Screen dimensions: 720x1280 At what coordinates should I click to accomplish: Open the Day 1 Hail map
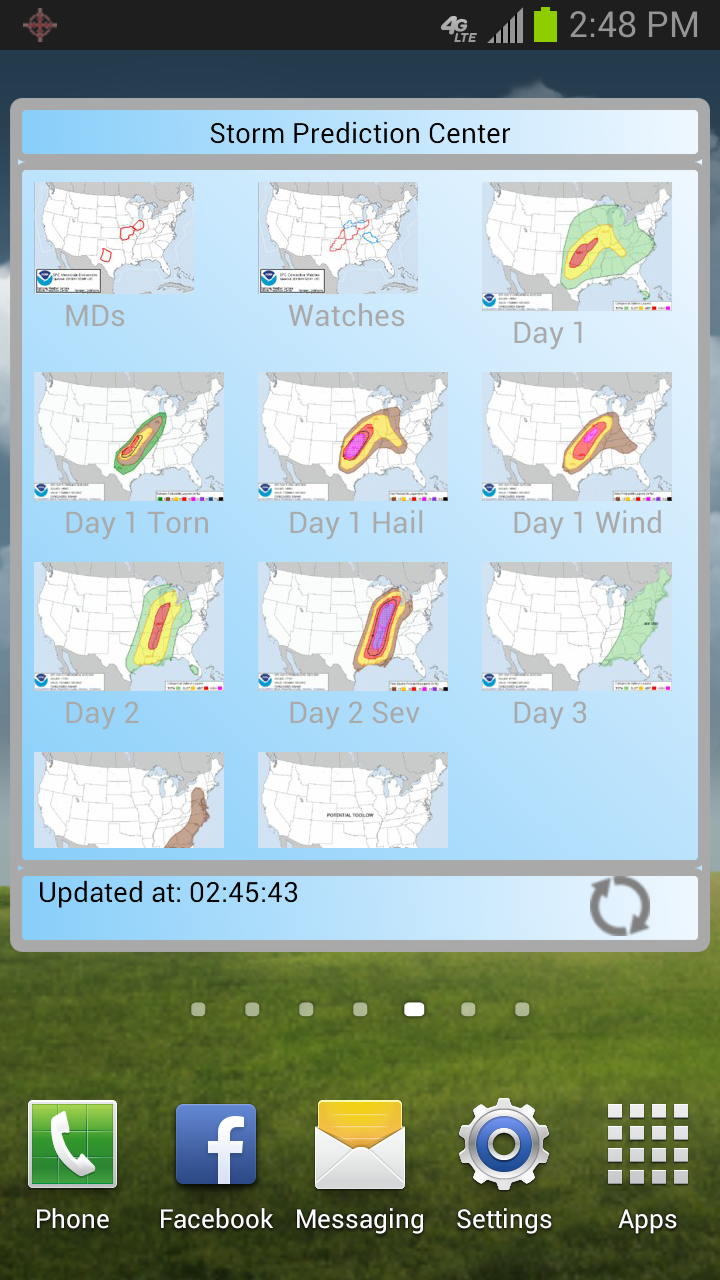coord(352,437)
